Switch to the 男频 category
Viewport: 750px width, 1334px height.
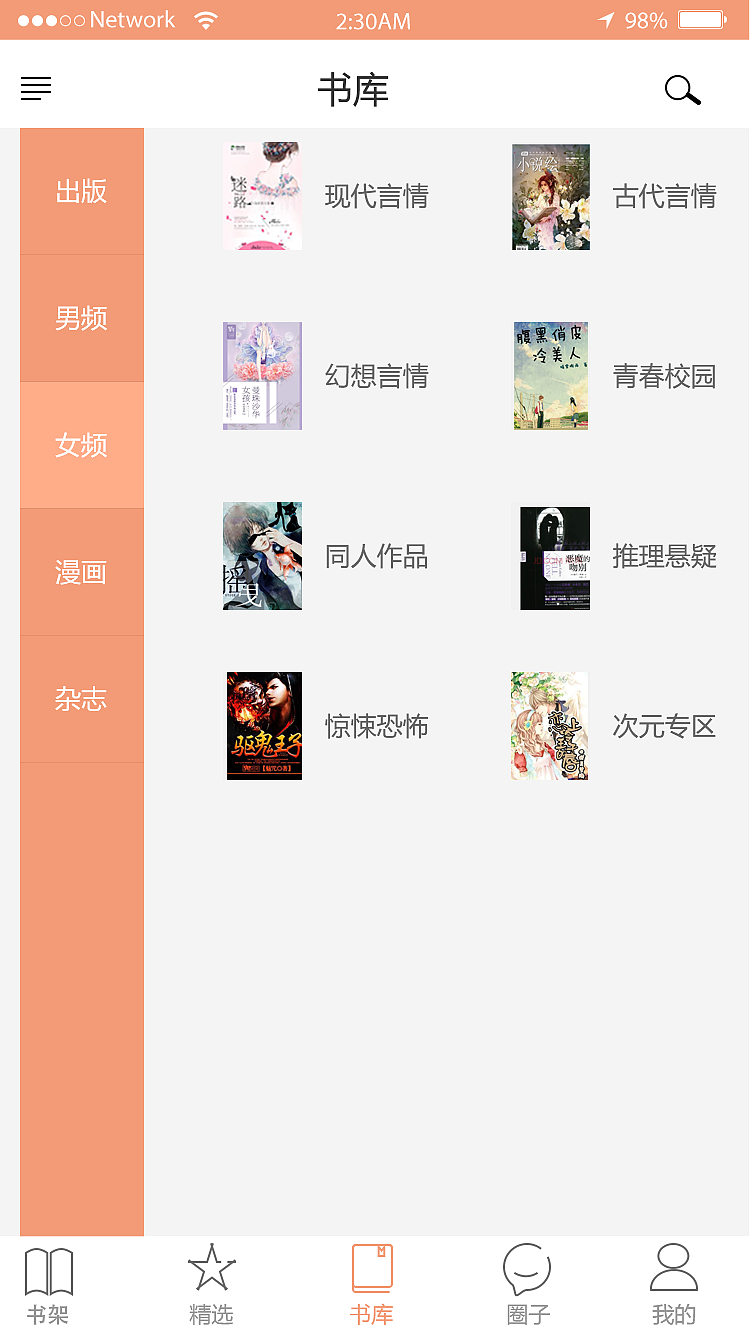tap(80, 318)
